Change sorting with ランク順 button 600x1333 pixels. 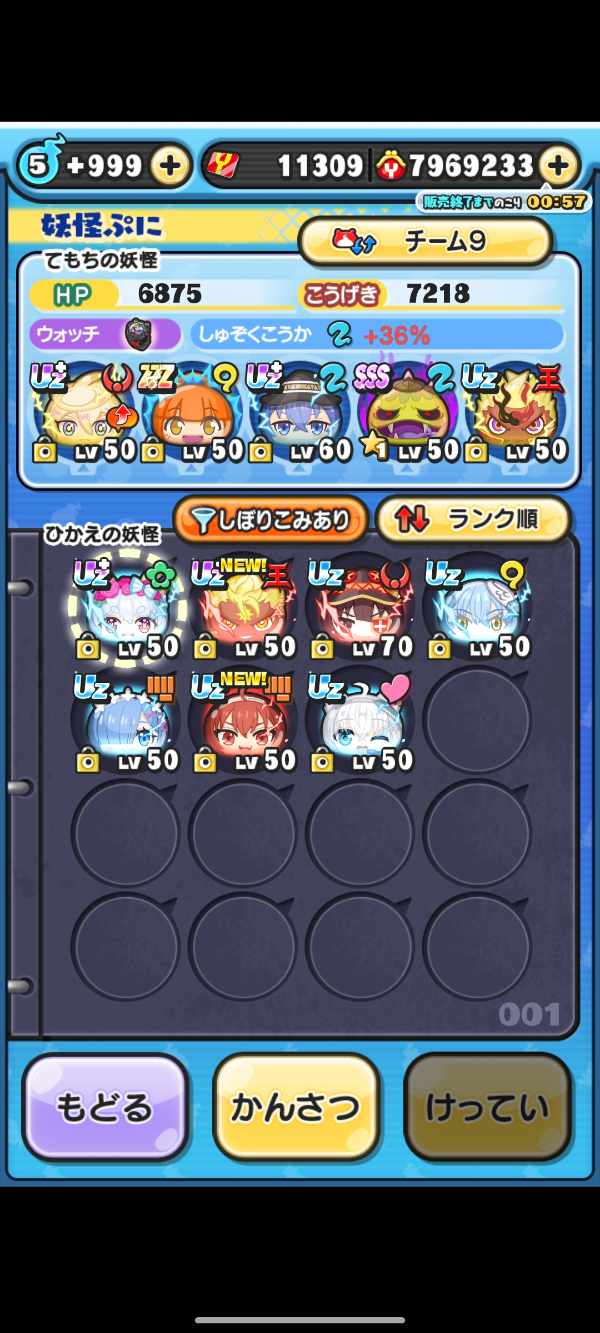point(472,520)
